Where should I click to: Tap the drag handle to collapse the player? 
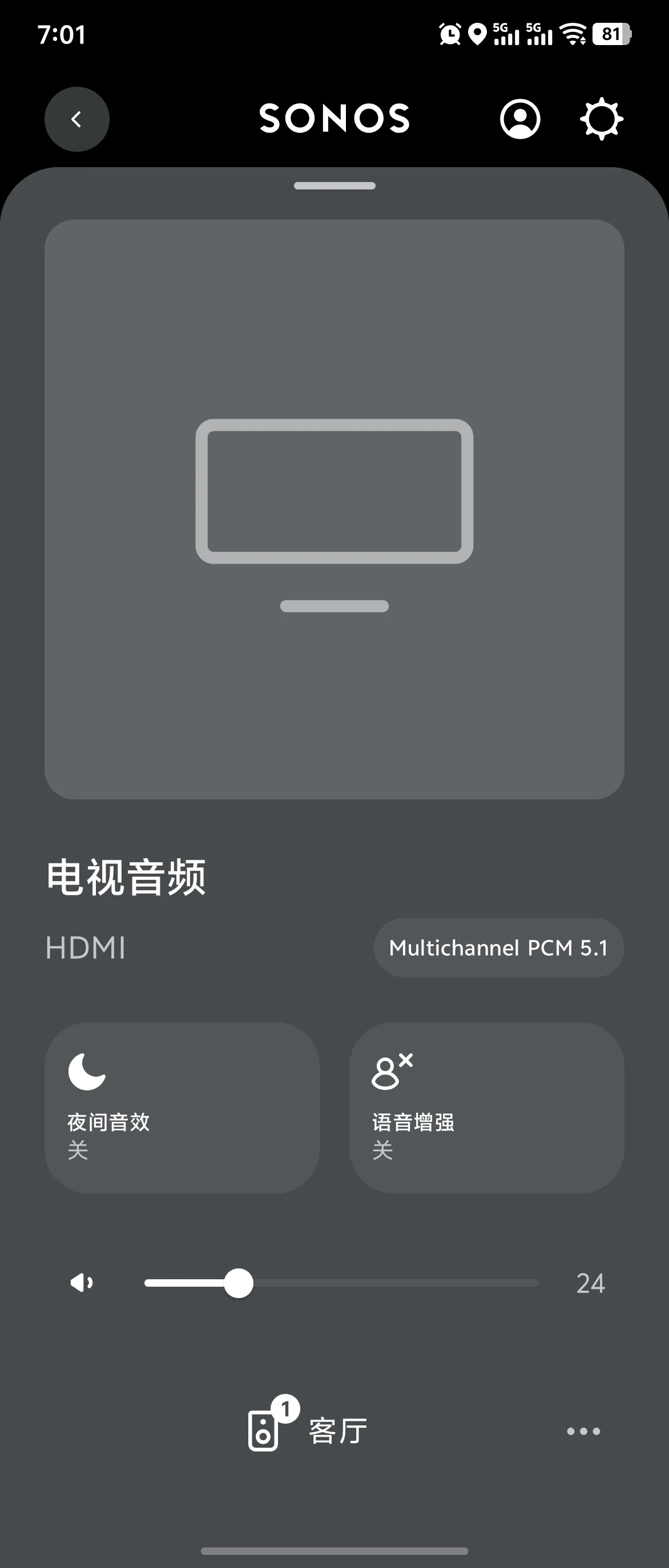tap(334, 185)
